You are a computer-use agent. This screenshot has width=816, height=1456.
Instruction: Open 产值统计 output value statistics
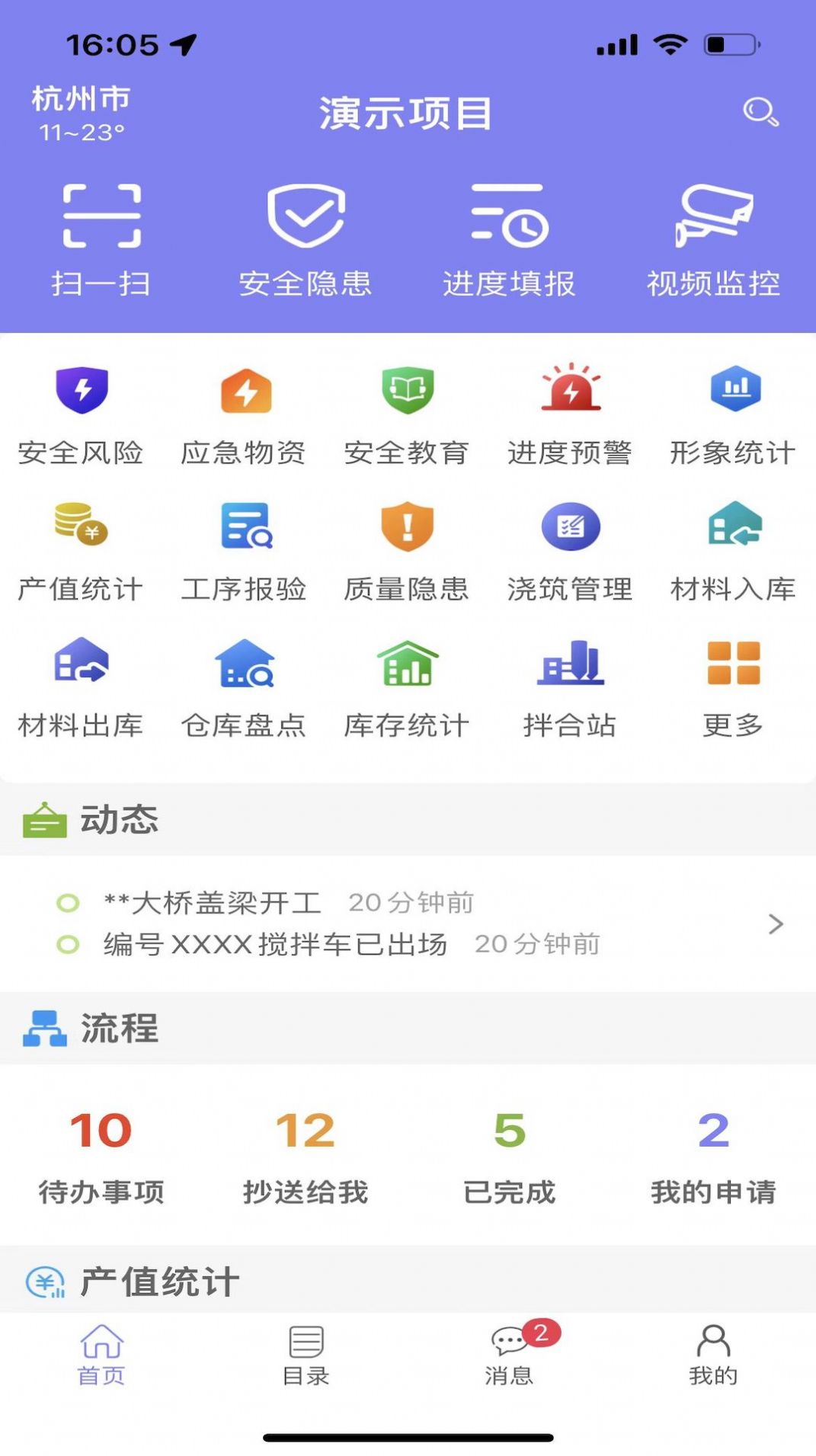click(82, 549)
